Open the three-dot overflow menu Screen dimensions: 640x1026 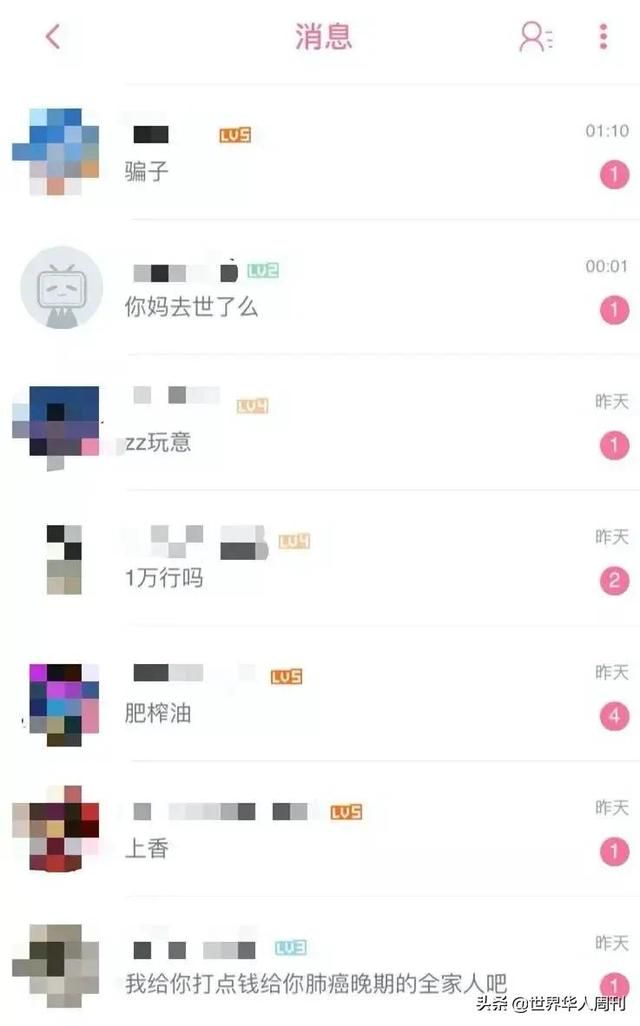pos(603,37)
